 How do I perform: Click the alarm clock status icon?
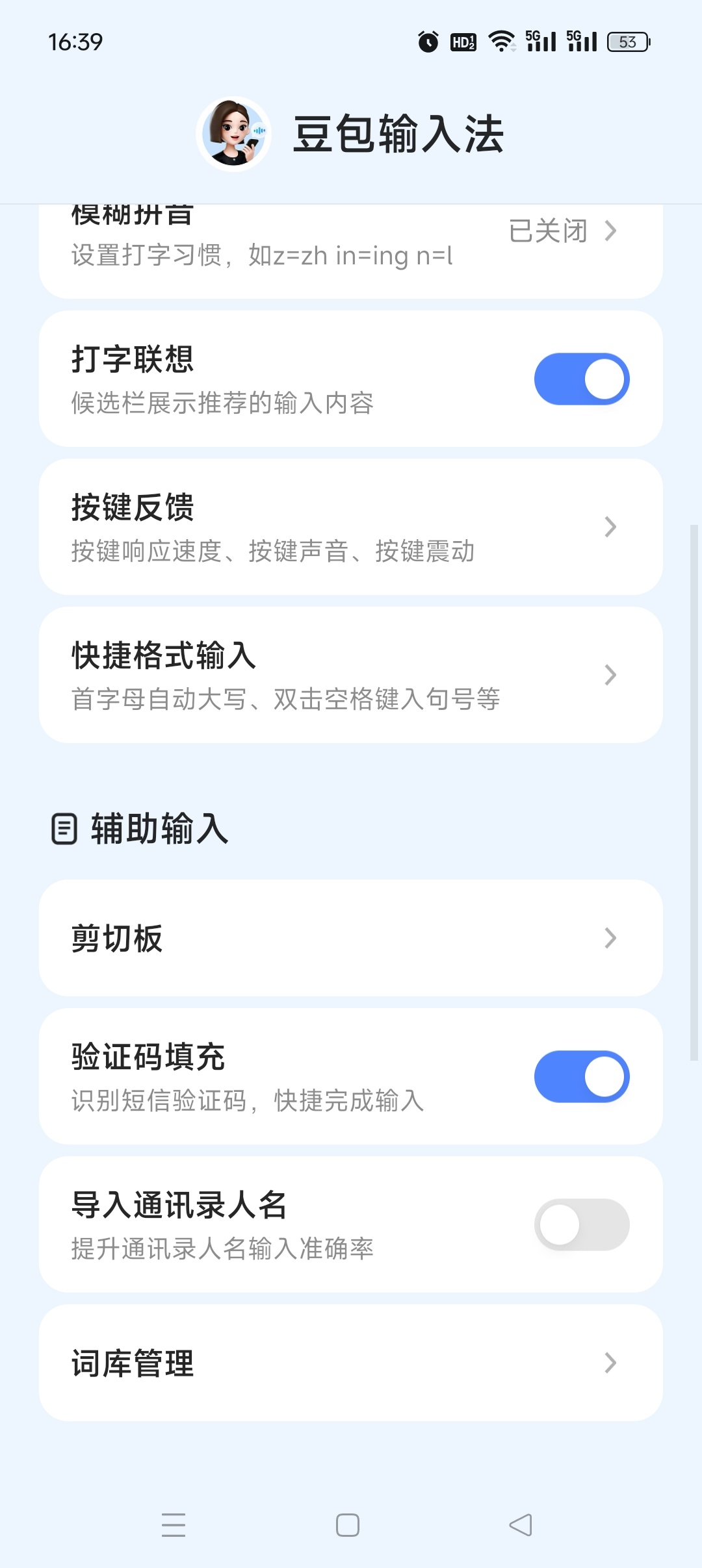tap(427, 40)
